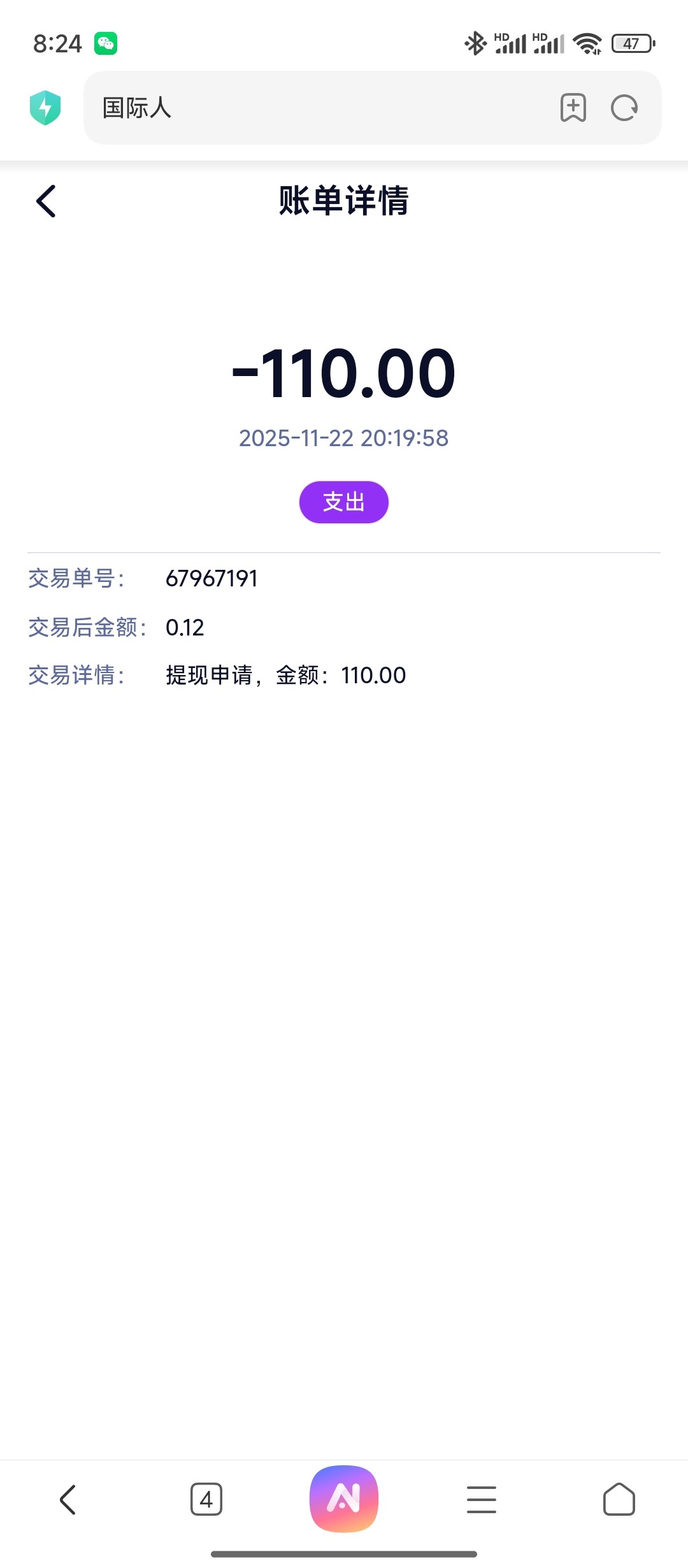Navigate back with the browser's bottom arrow
The image size is (688, 1568).
[x=68, y=1499]
